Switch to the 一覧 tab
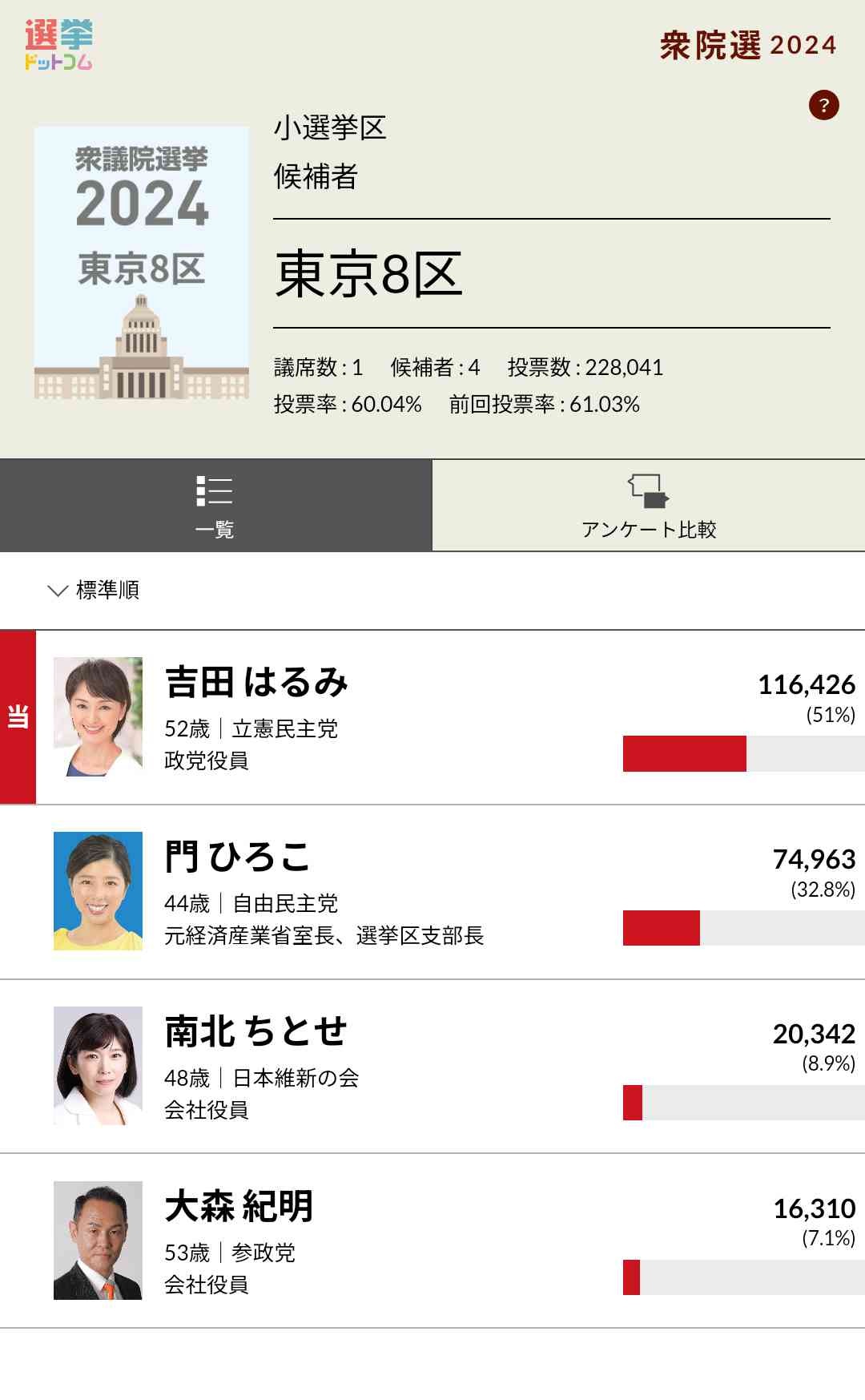 [x=215, y=506]
